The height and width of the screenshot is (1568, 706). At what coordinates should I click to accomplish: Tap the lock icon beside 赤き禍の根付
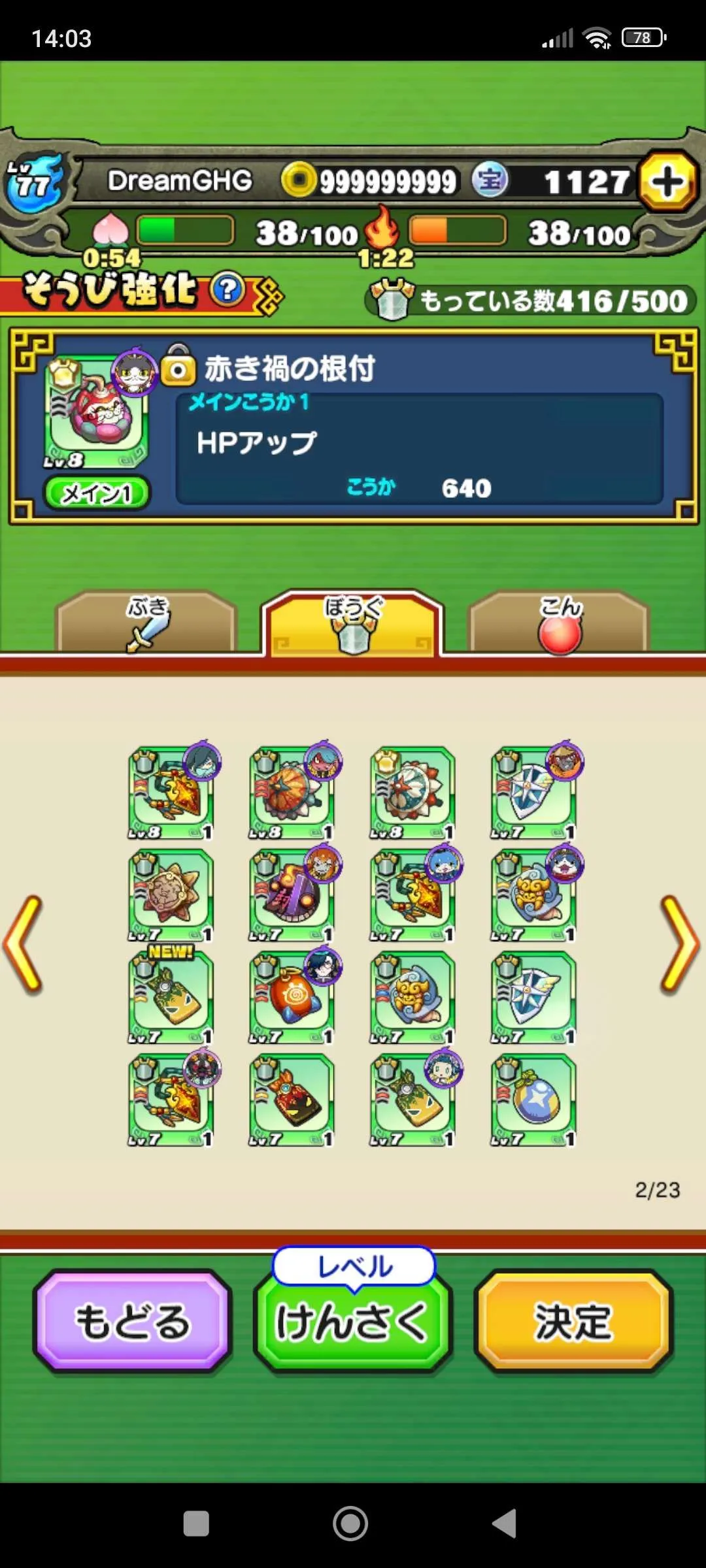[x=178, y=369]
